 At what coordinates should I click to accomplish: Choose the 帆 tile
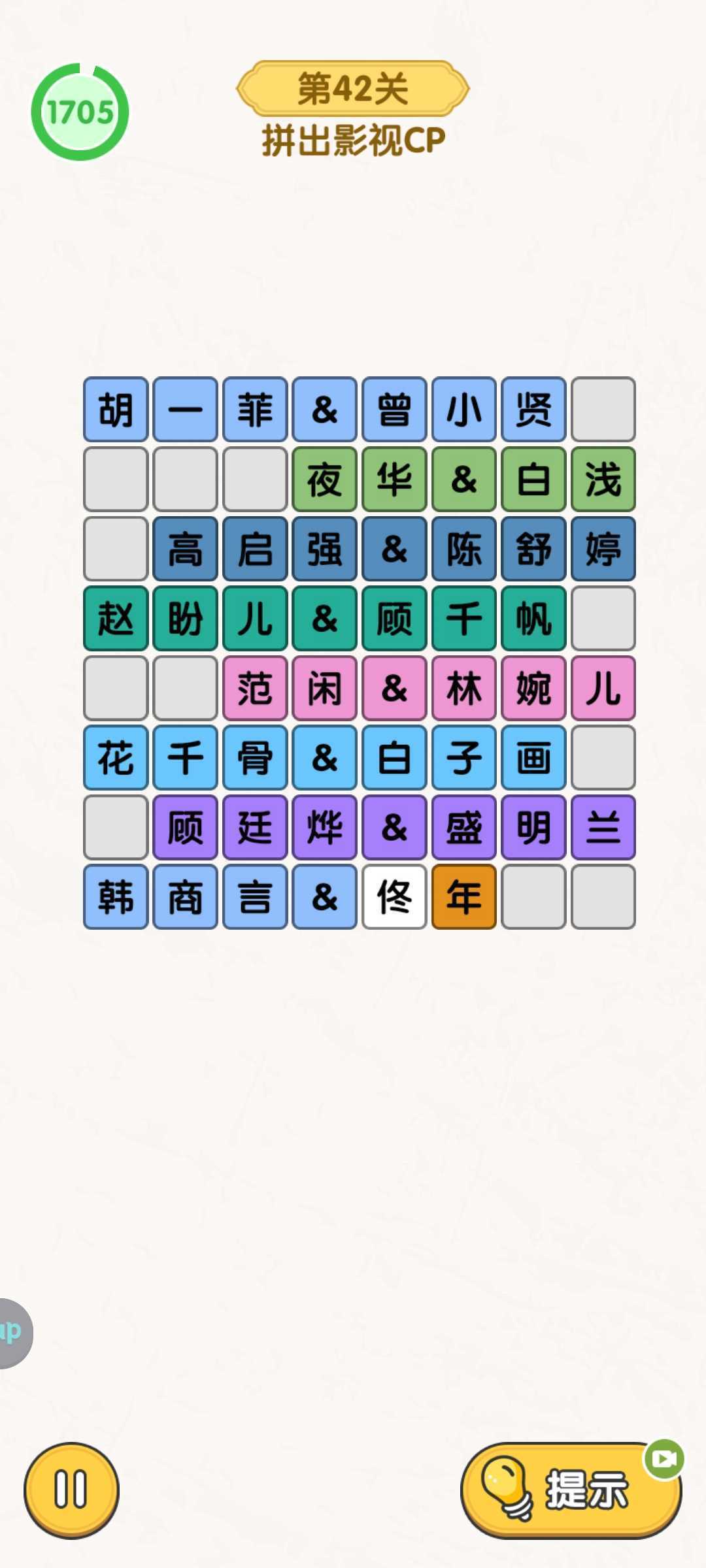tap(533, 619)
